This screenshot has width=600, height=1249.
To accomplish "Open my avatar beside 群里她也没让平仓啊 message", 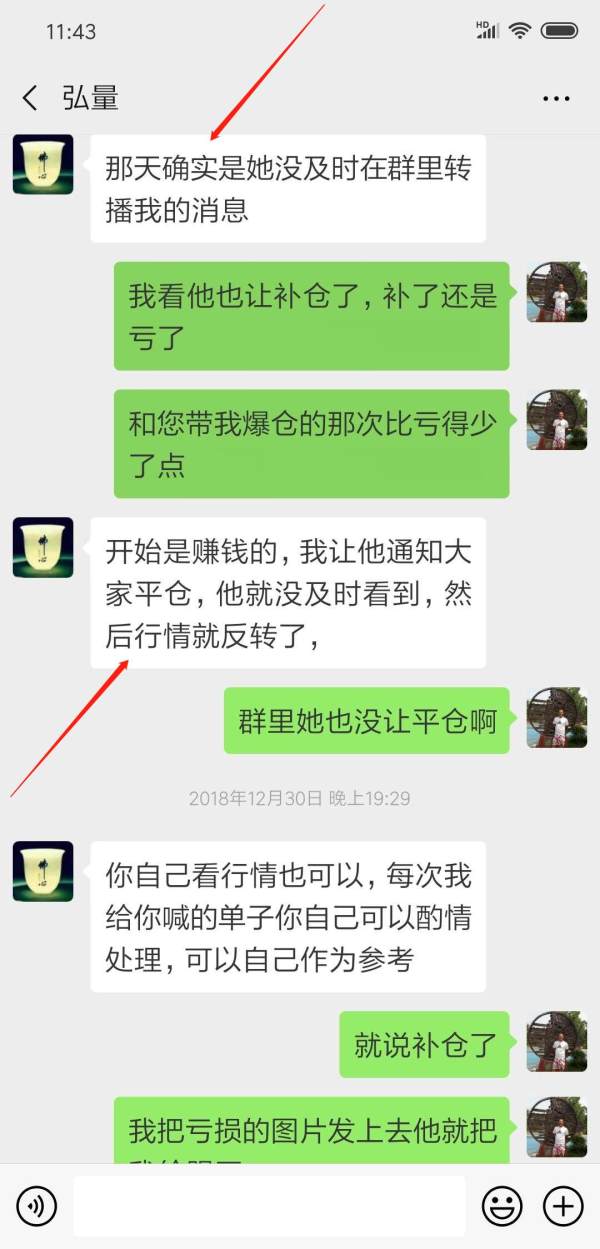I will [x=557, y=718].
